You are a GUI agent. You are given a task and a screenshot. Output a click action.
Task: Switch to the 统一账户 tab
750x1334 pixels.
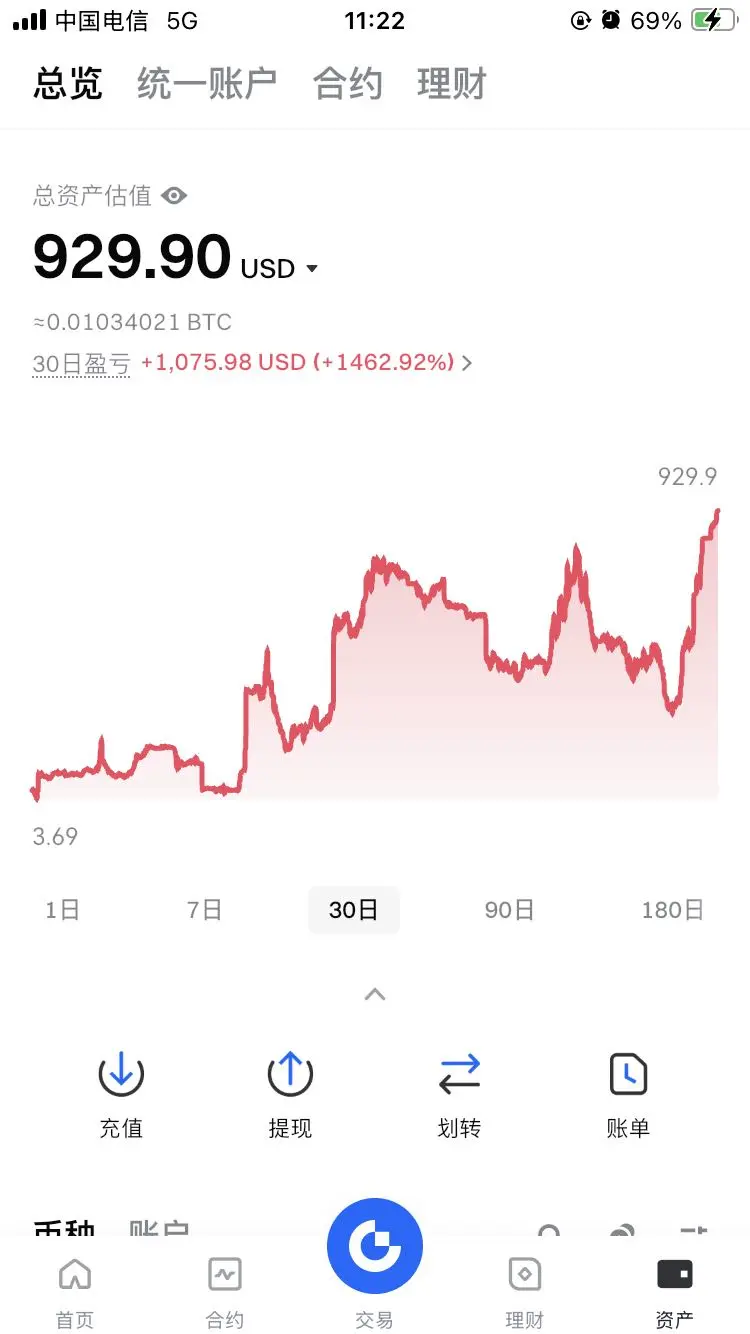(206, 84)
